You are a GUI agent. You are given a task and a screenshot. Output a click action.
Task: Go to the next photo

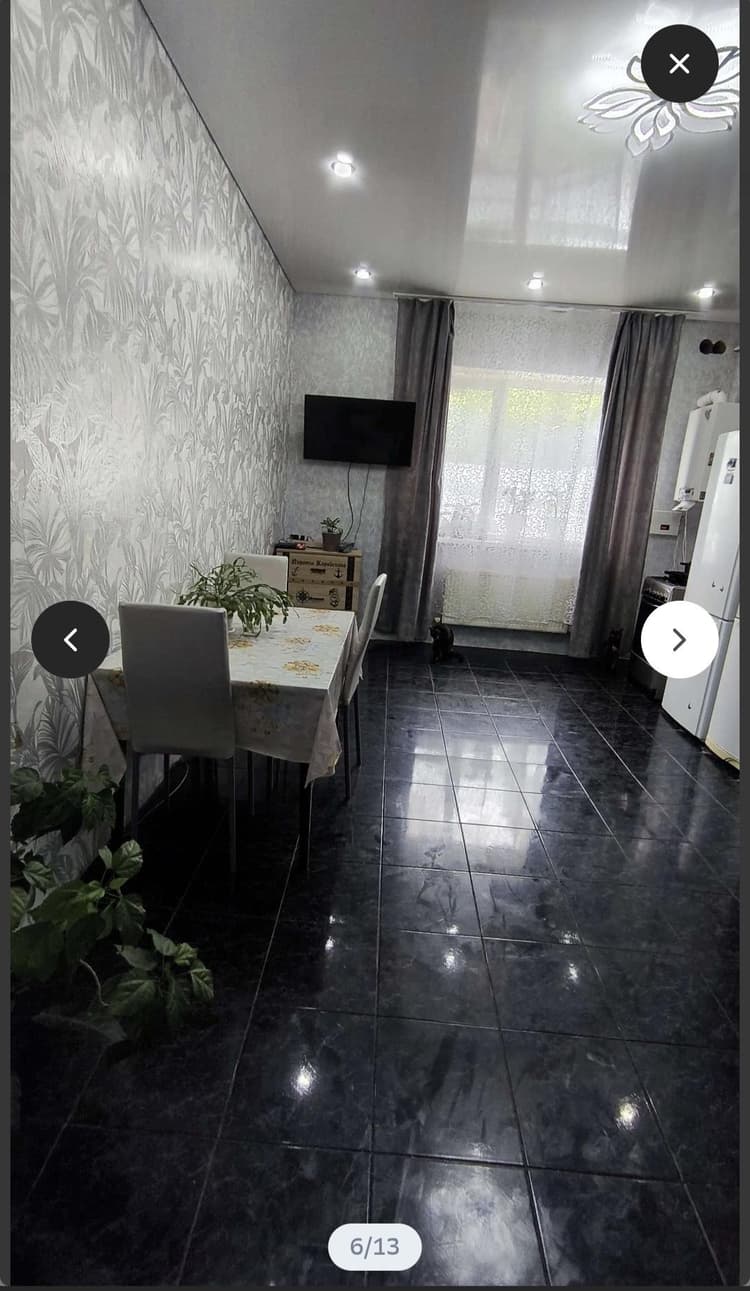[680, 639]
